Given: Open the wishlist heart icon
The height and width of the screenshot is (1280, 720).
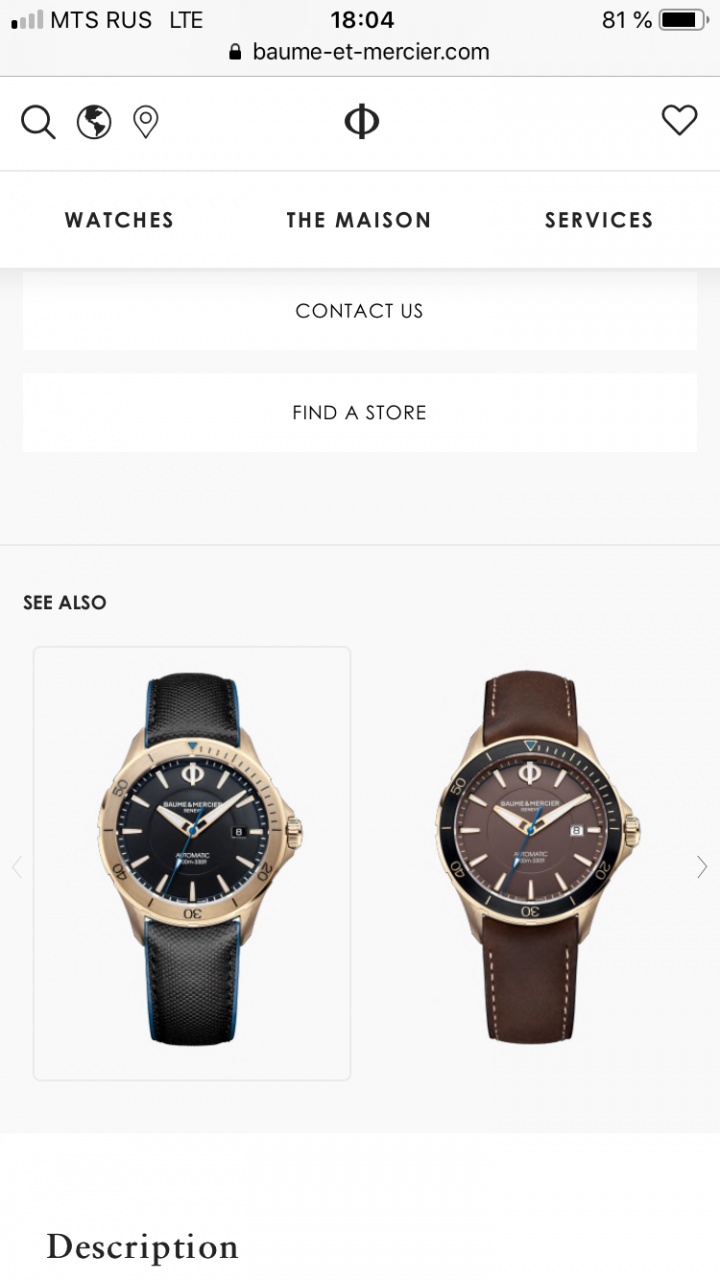Looking at the screenshot, I should point(679,121).
